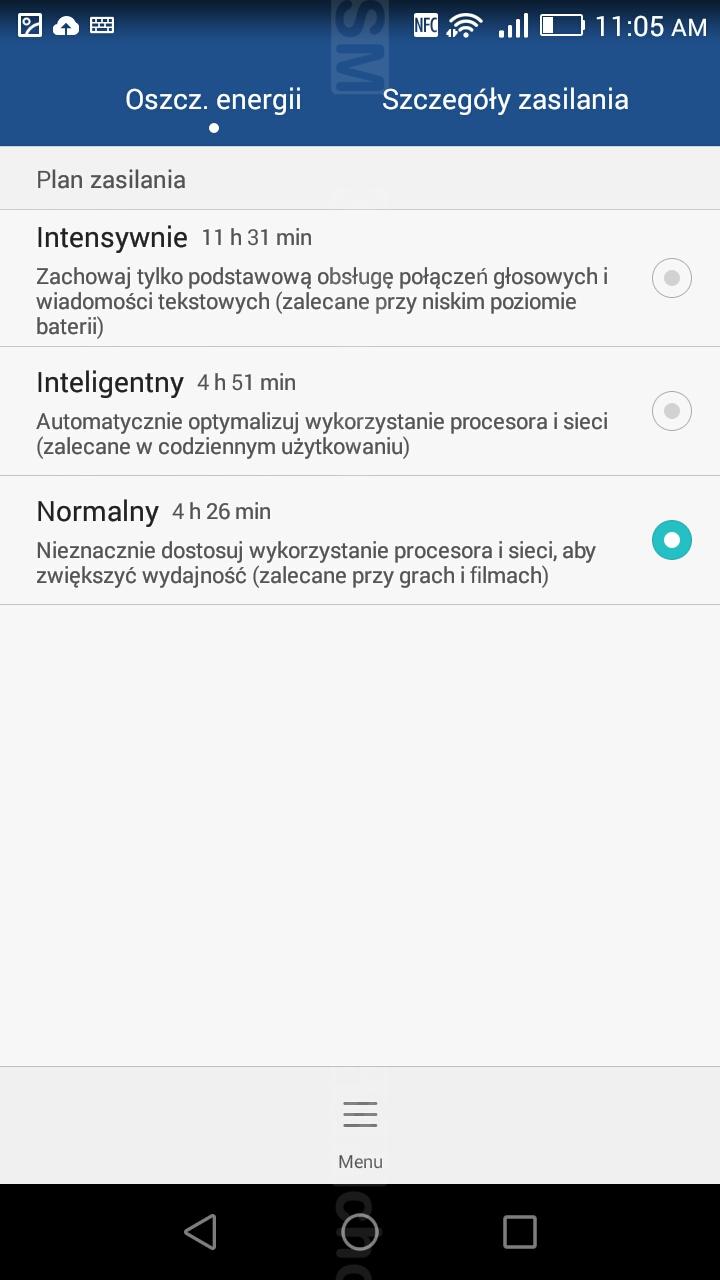Select the Intensywnie power plan

[360, 278]
